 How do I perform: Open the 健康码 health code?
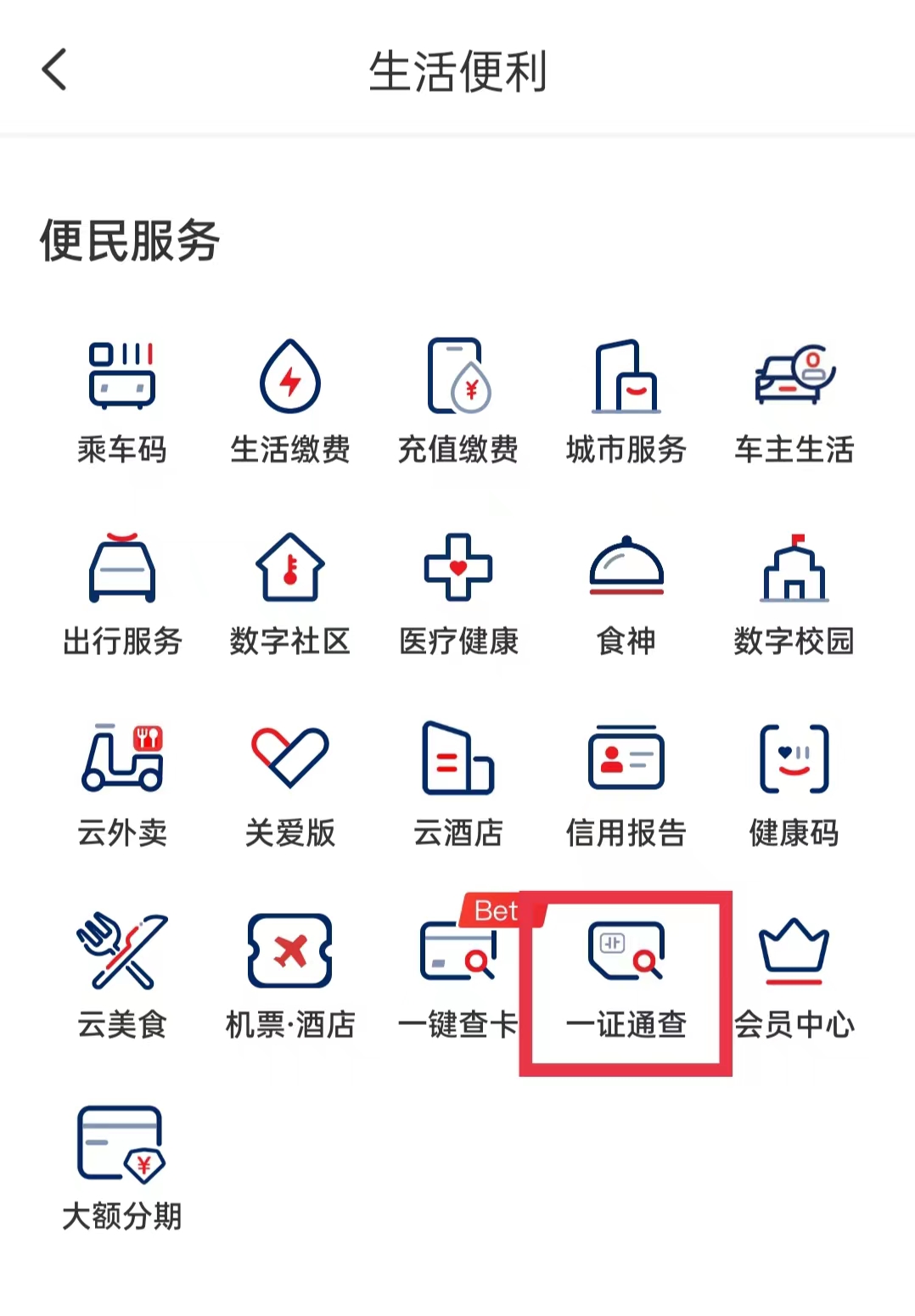(x=794, y=776)
